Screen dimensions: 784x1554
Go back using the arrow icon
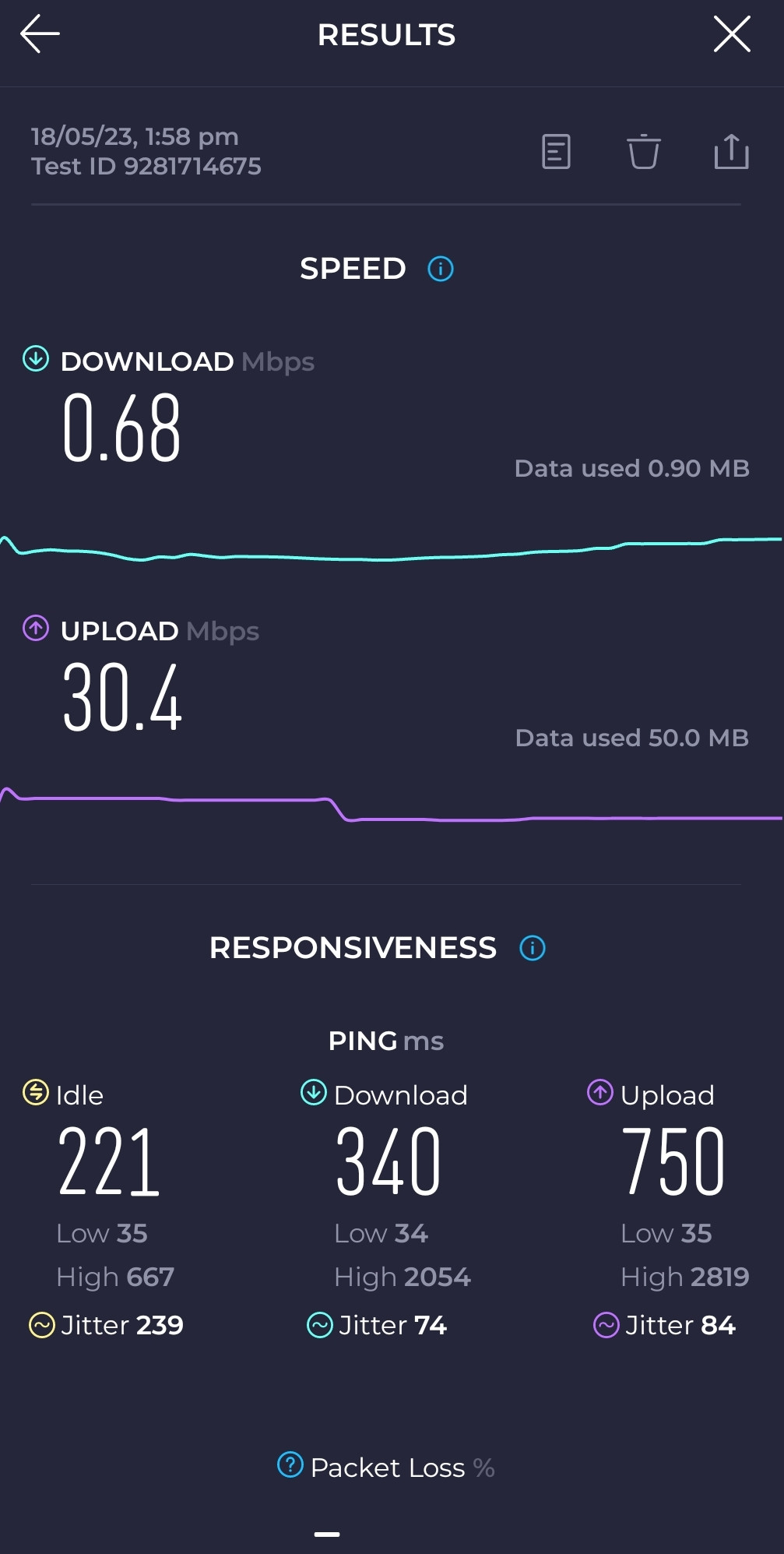[x=40, y=34]
